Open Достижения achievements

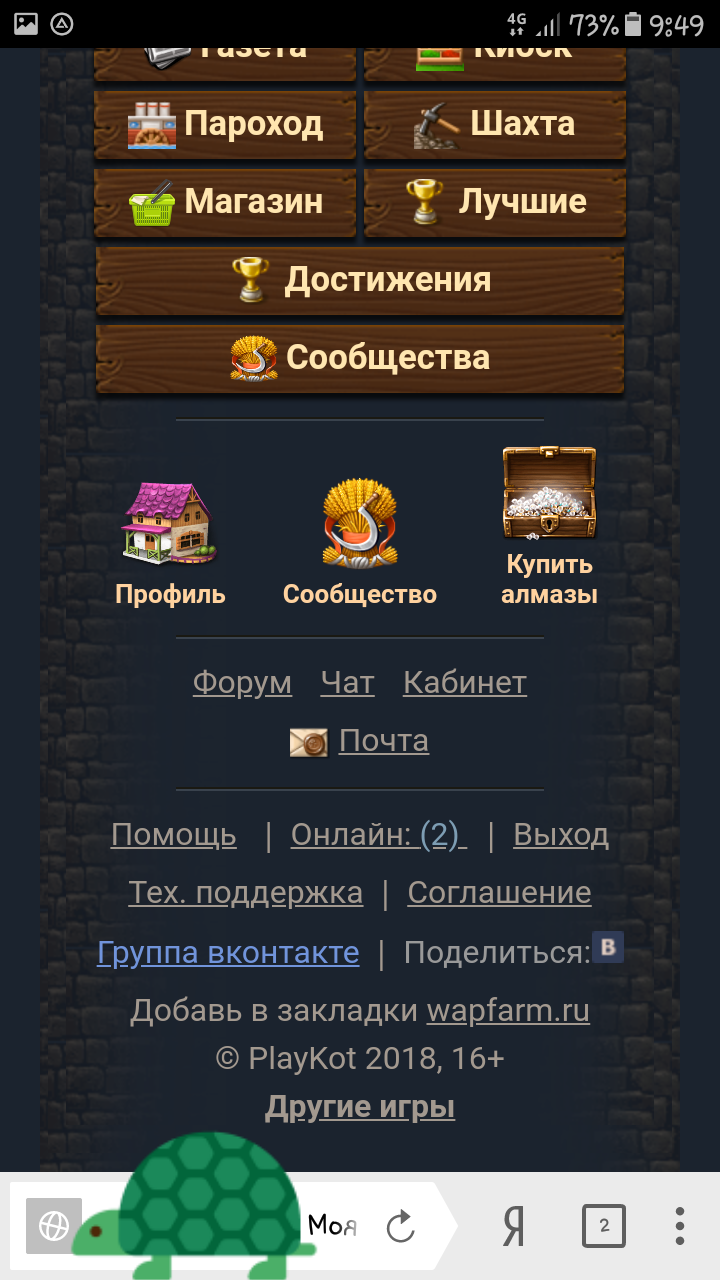360,280
